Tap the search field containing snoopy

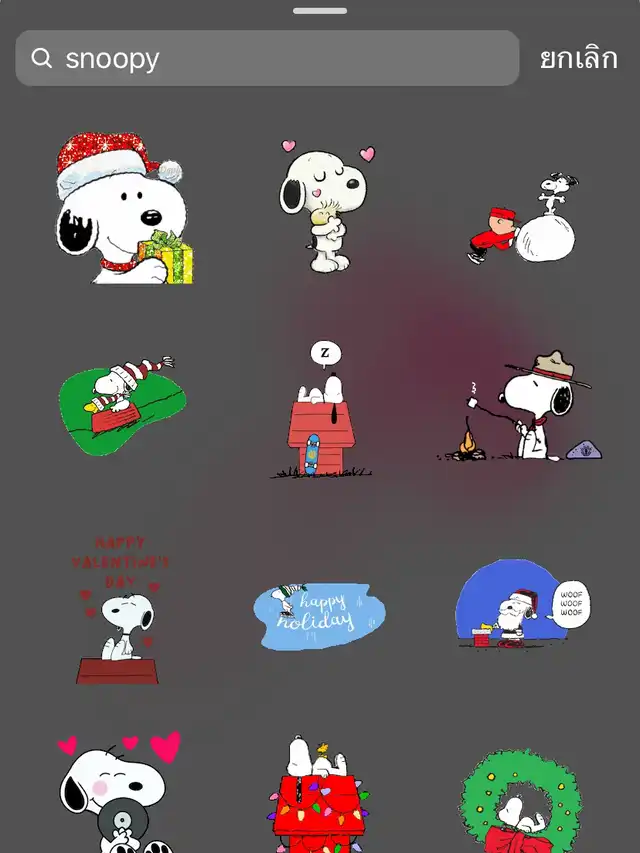267,58
